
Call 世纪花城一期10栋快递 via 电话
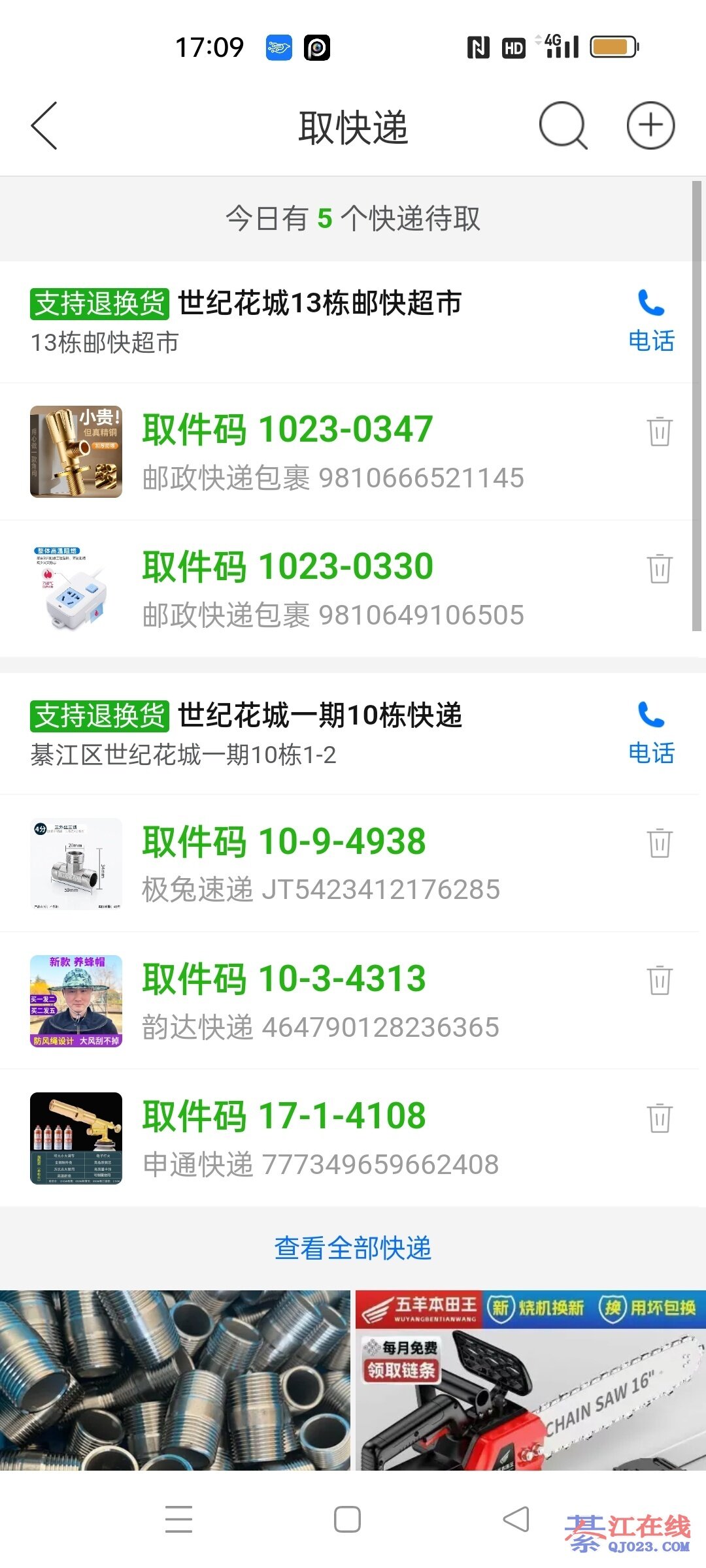[651, 733]
